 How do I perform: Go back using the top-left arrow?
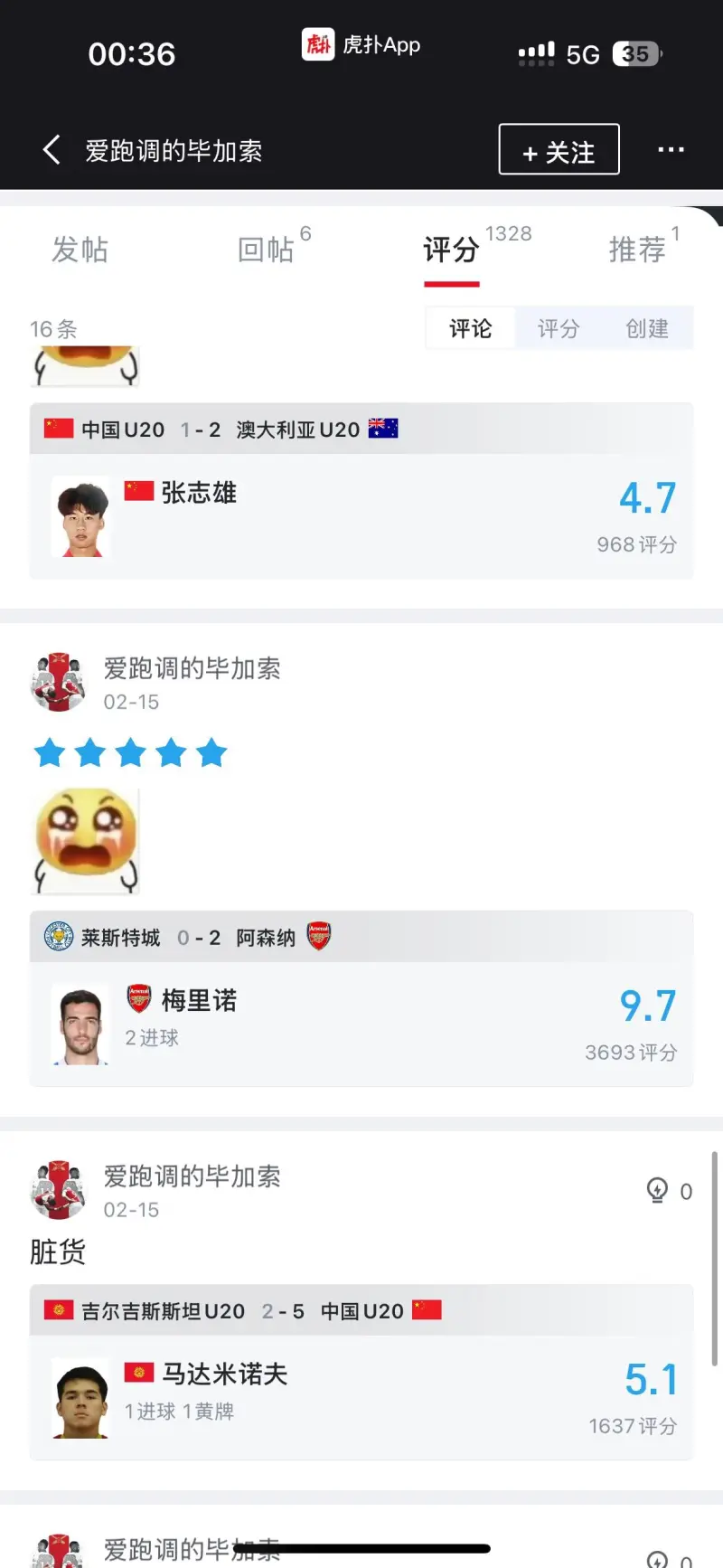[x=52, y=150]
